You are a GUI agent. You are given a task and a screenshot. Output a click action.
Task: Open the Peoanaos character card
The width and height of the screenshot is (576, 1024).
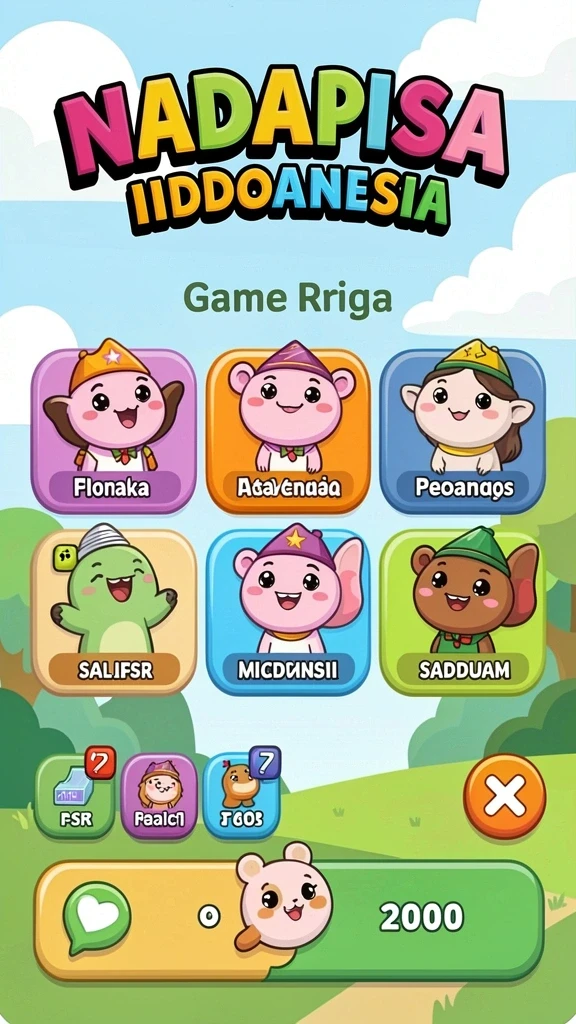462,431
